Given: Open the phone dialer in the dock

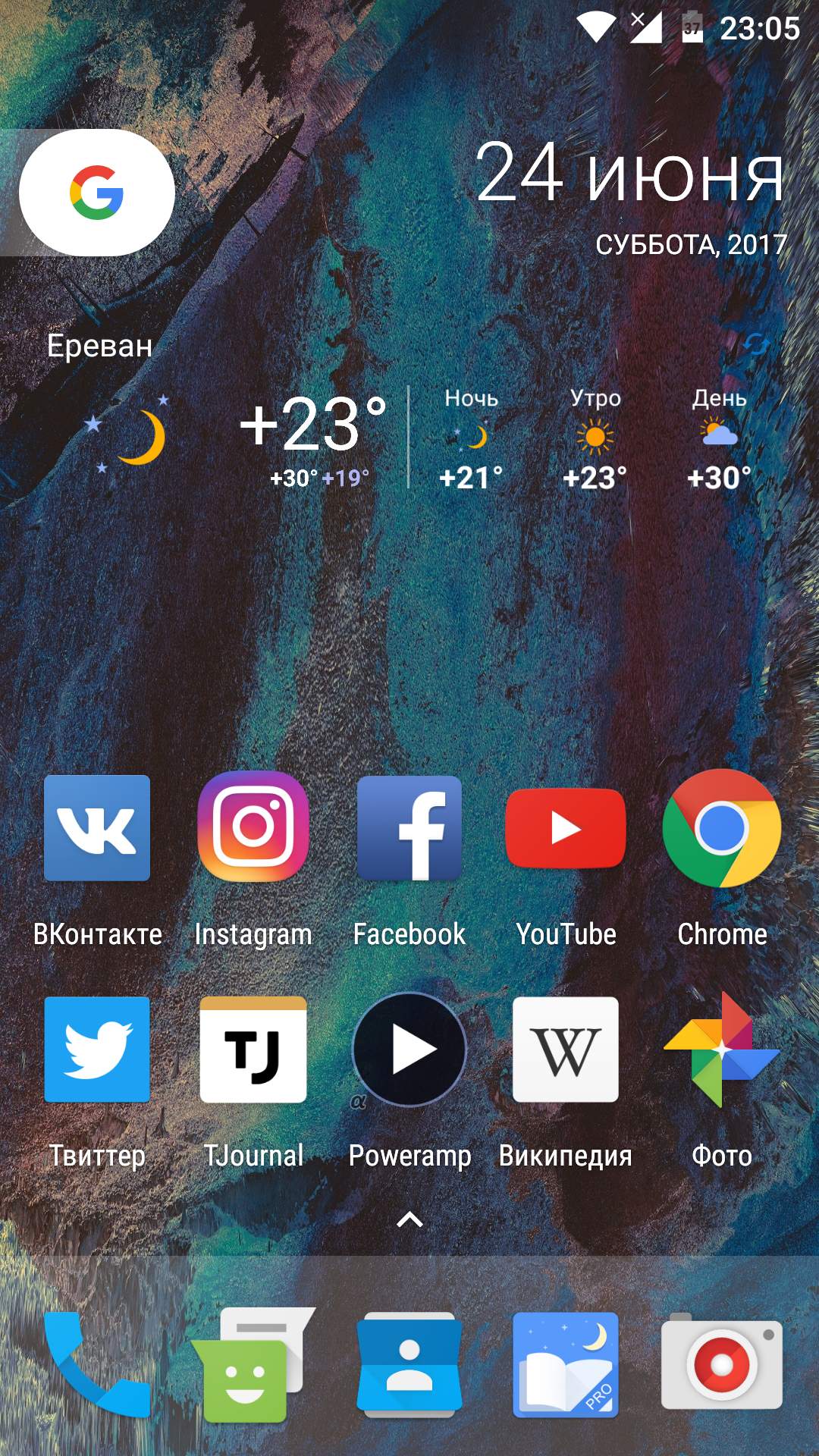Looking at the screenshot, I should tap(97, 1365).
